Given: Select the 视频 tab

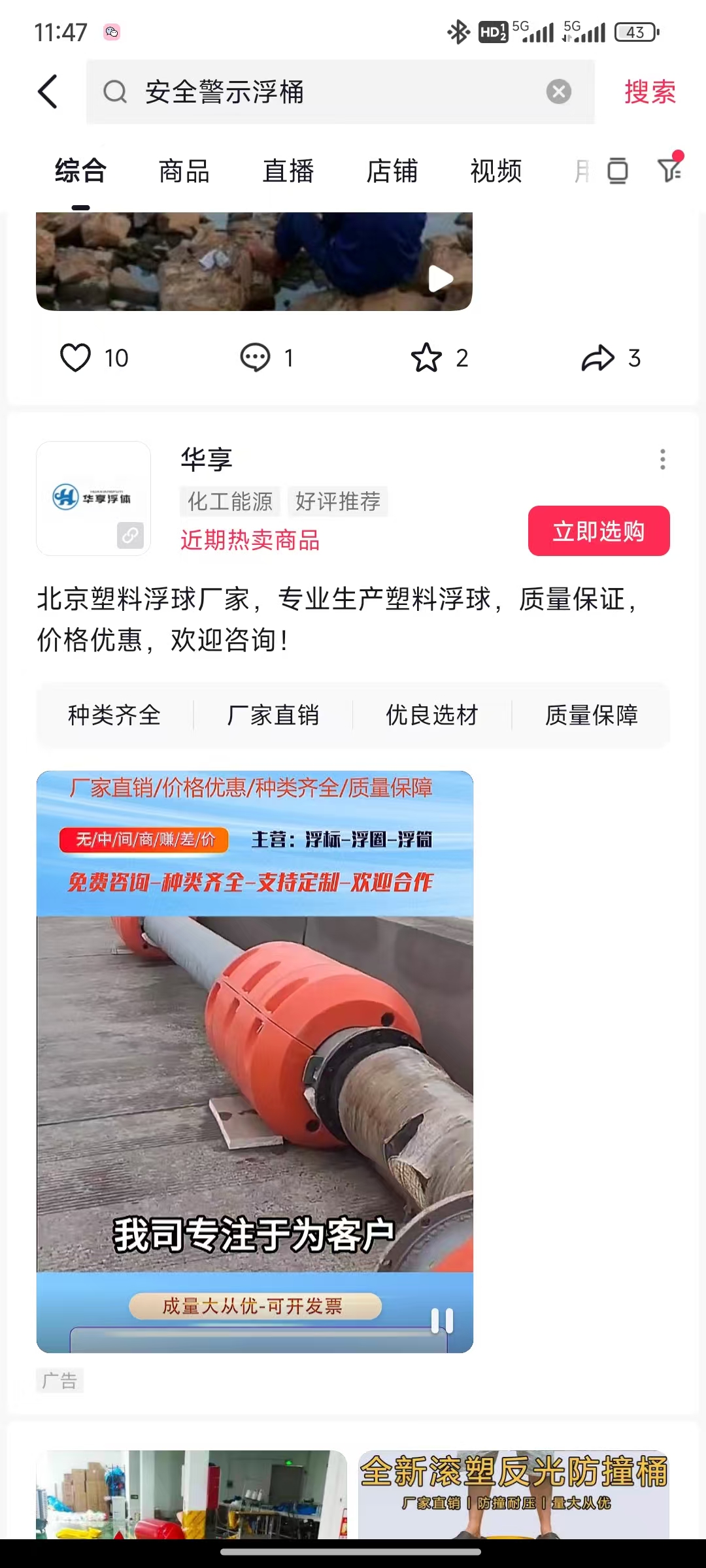Looking at the screenshot, I should coord(496,171).
